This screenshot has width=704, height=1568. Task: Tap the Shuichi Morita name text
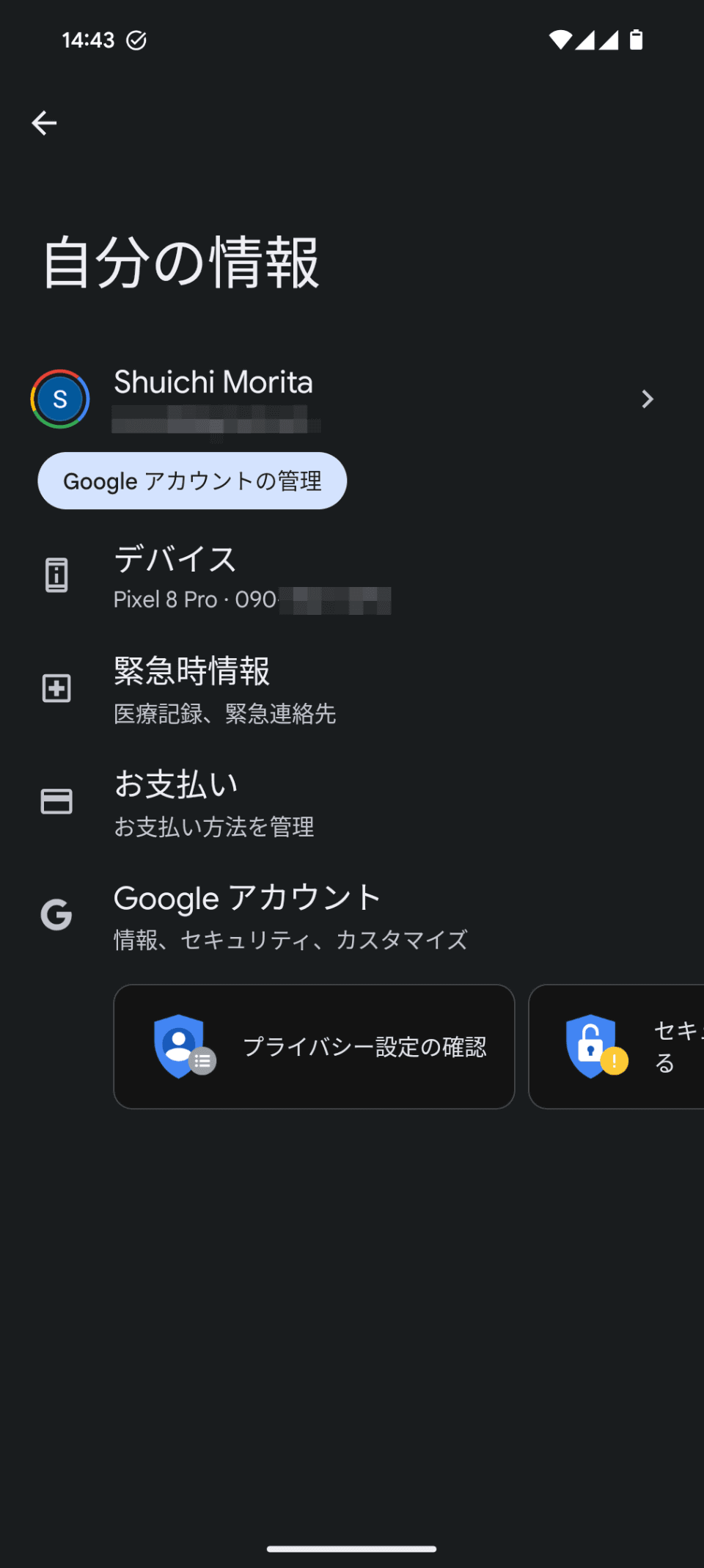tap(213, 382)
